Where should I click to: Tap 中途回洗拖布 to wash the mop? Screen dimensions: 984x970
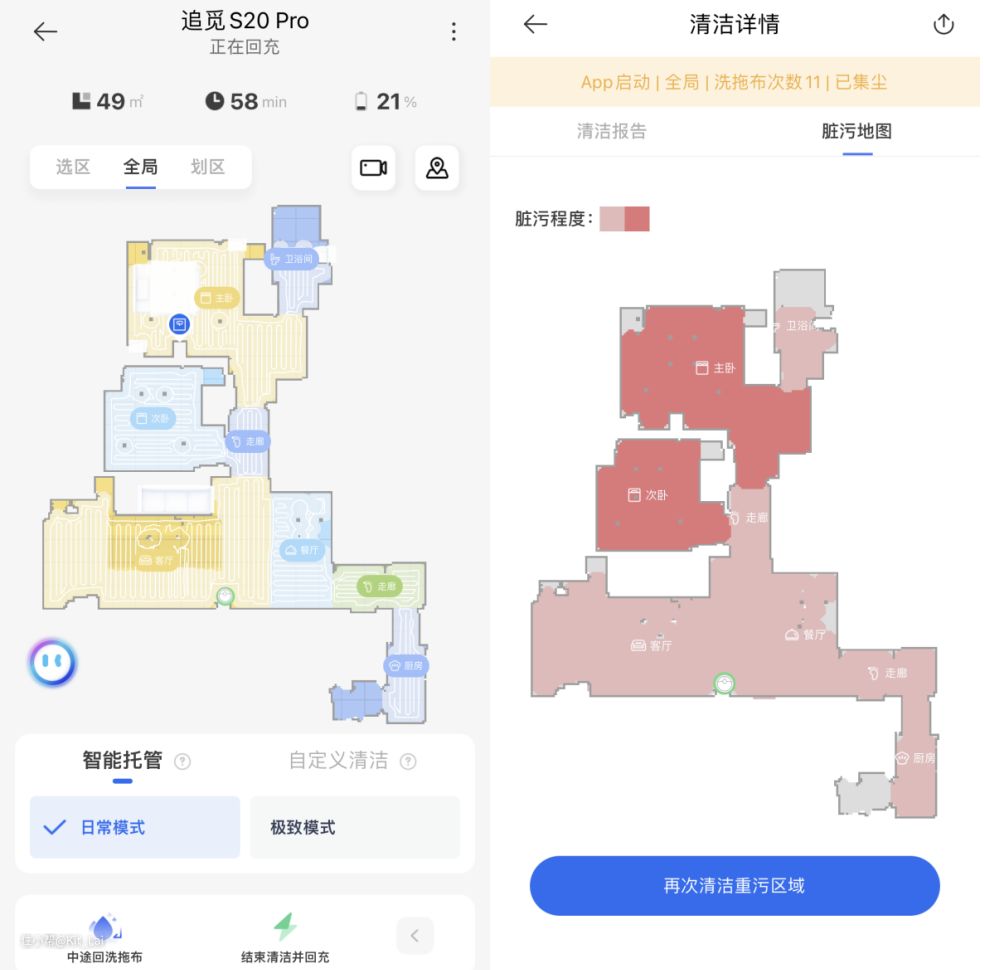[x=104, y=938]
